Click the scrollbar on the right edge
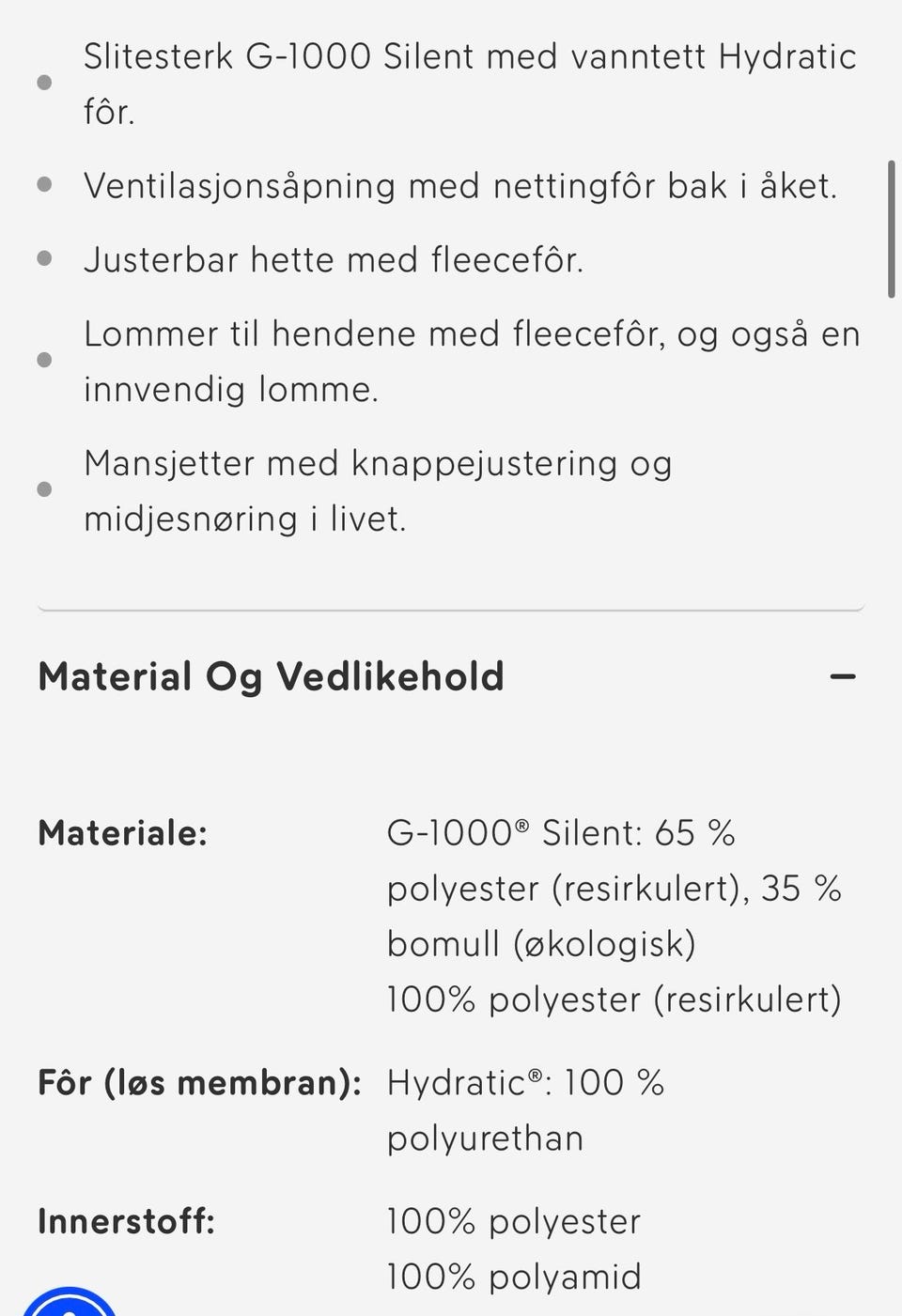 [x=893, y=225]
